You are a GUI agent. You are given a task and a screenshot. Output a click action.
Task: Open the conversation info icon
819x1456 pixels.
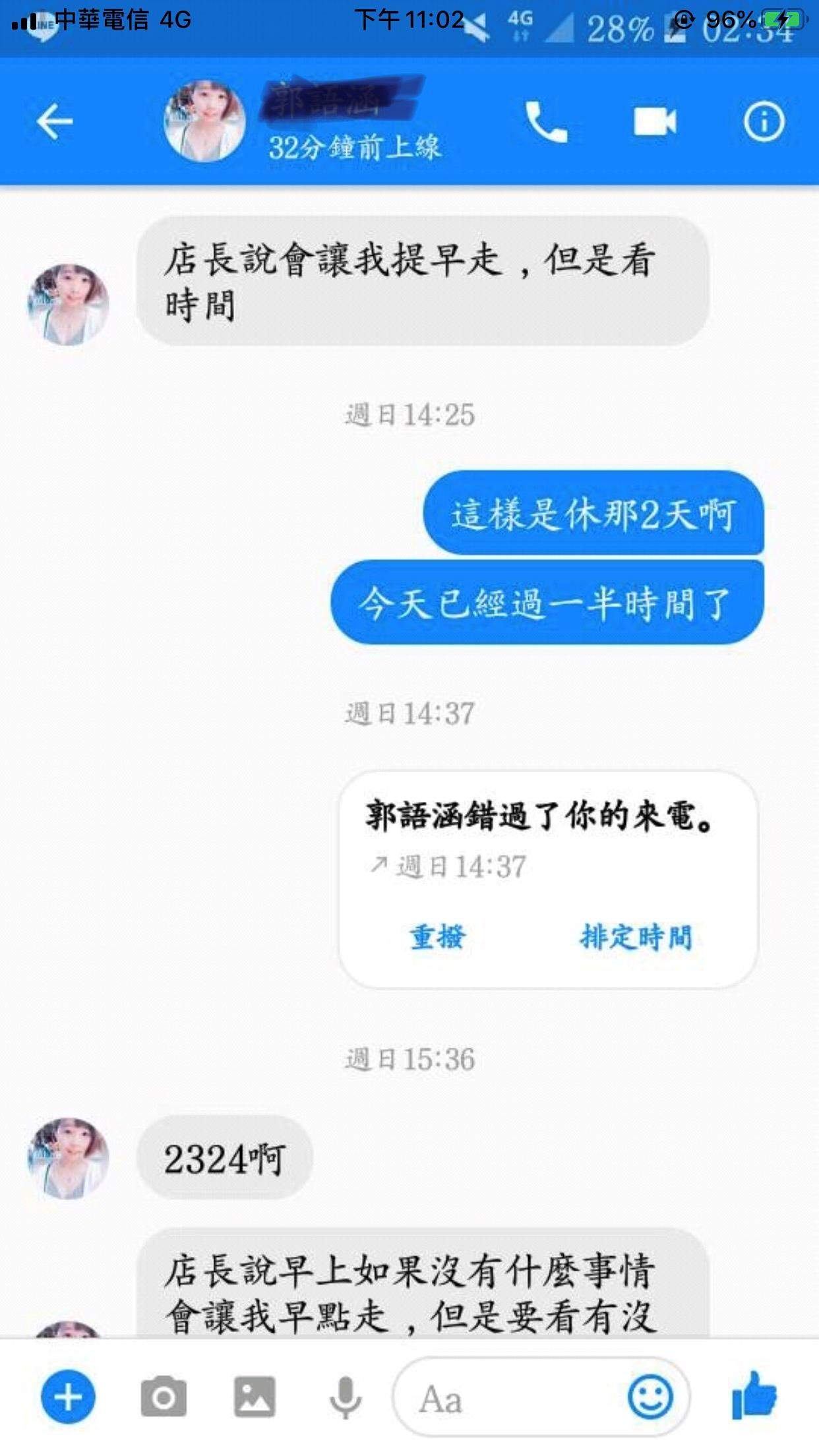pos(764,121)
